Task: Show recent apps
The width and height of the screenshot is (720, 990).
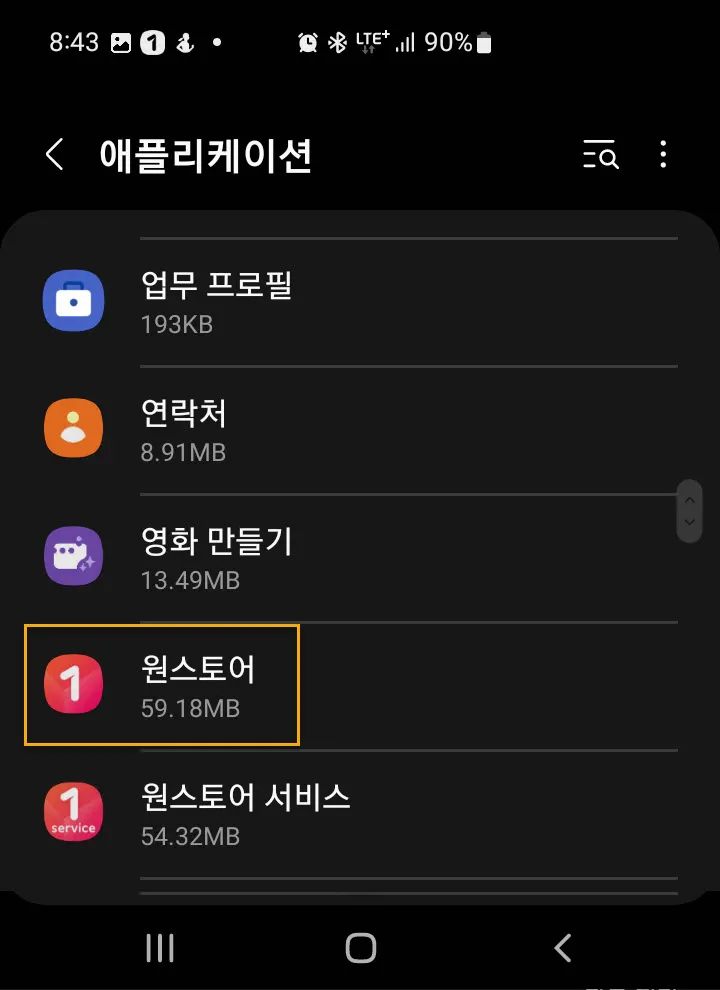Action: tap(160, 947)
